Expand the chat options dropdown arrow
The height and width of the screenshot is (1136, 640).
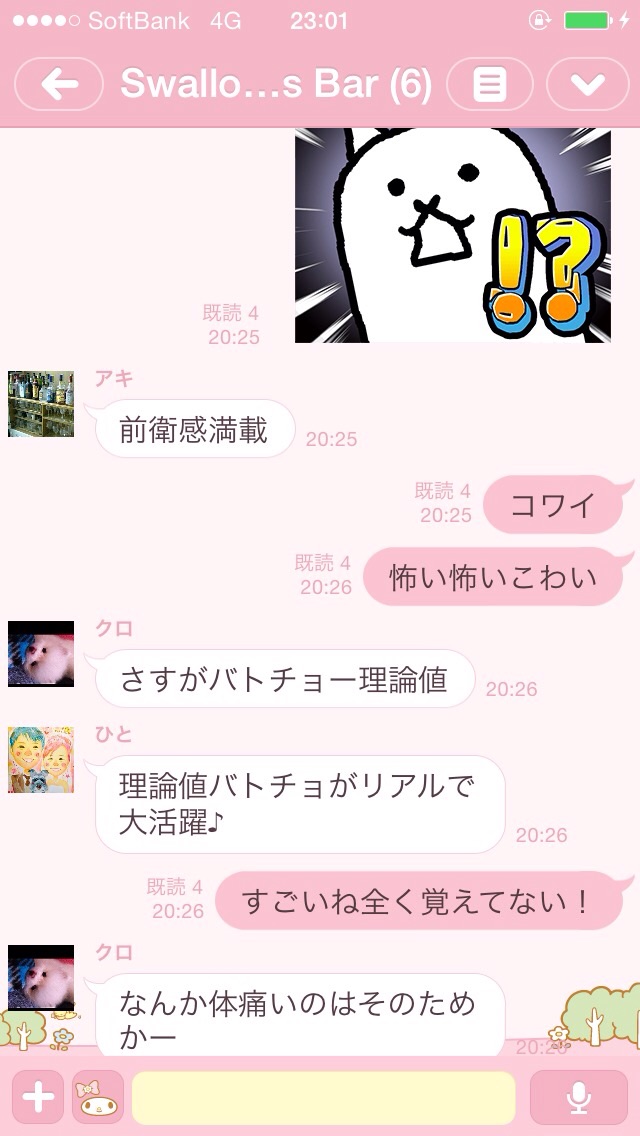(587, 84)
